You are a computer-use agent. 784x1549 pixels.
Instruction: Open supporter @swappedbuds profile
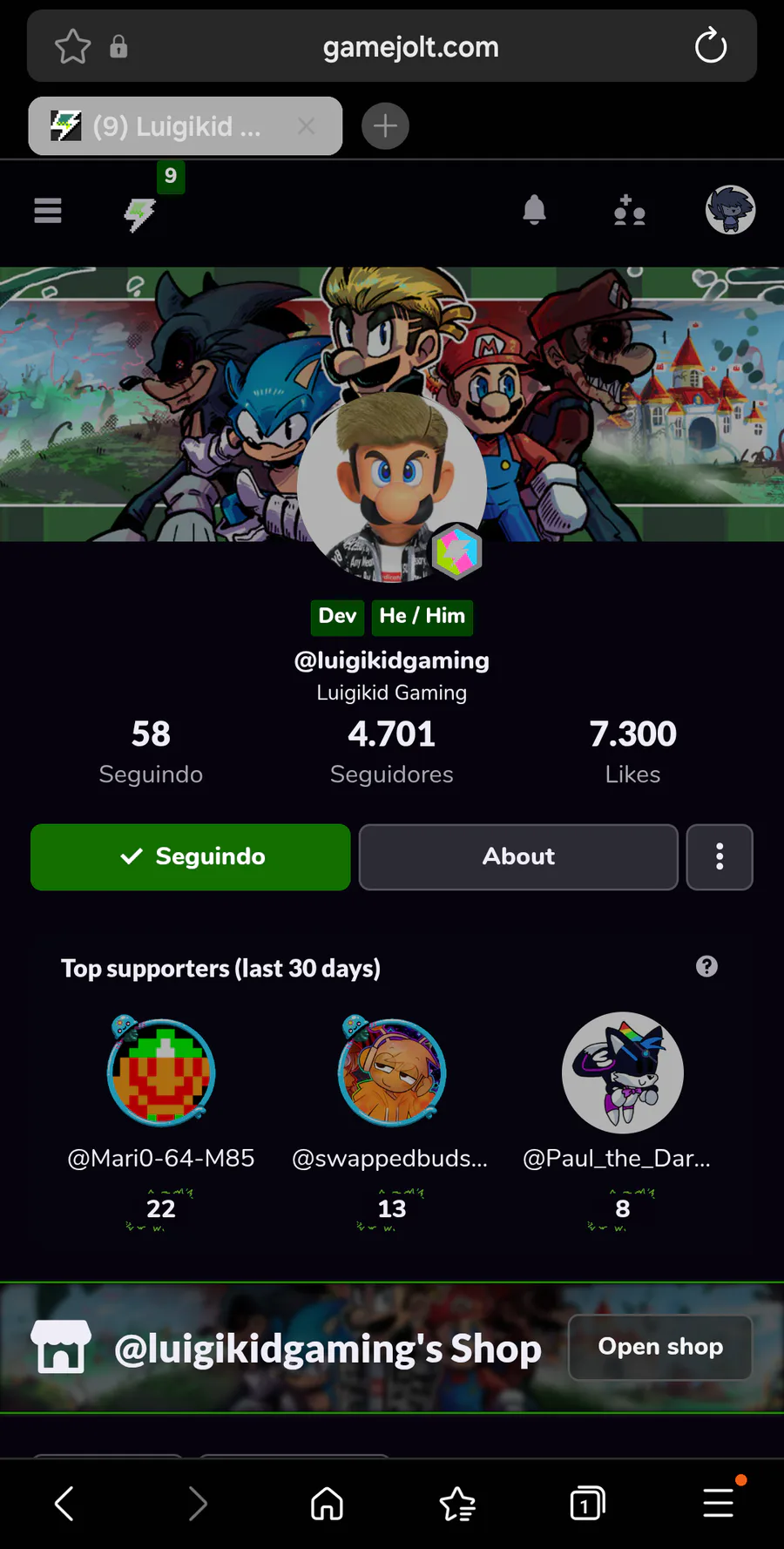point(392,1073)
